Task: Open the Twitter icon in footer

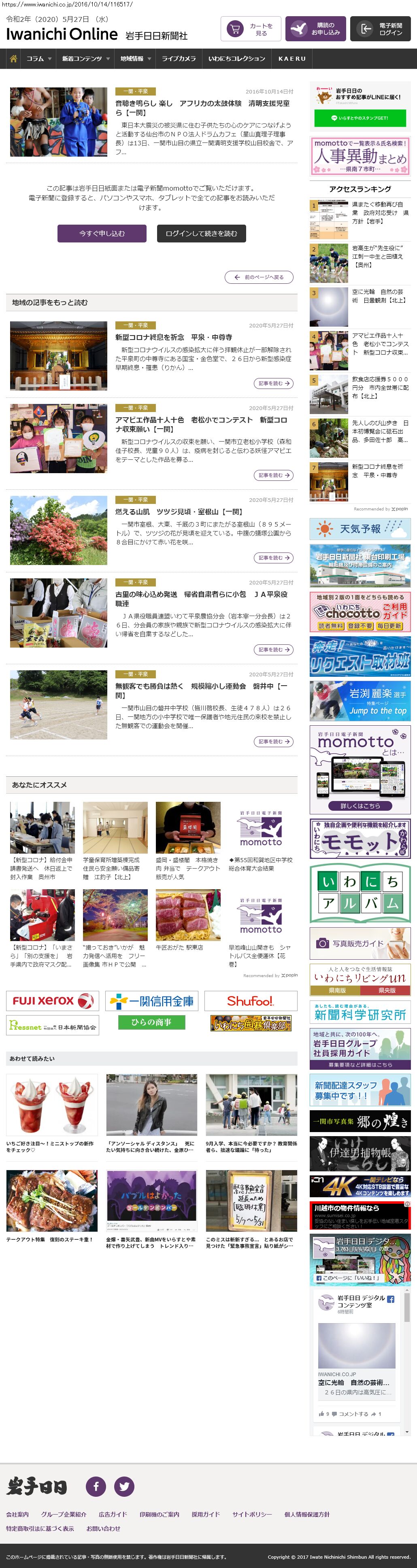Action: (x=124, y=1486)
